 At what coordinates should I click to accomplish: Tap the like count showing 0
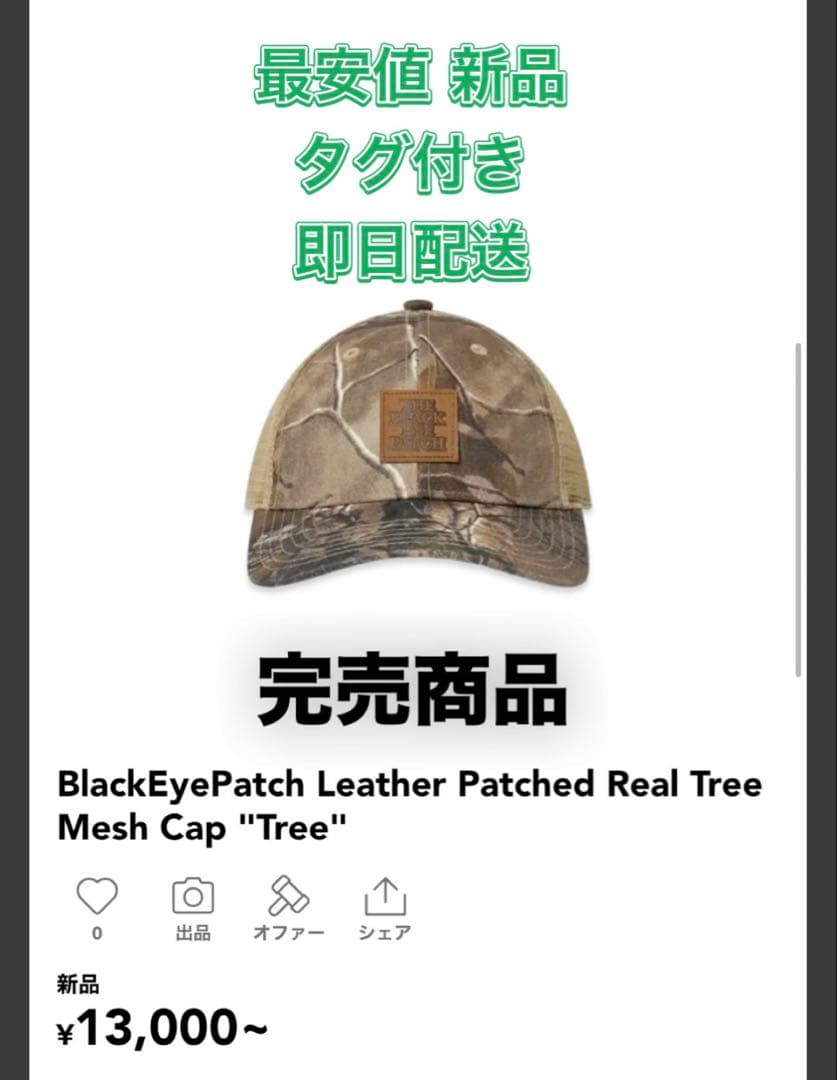point(97,933)
